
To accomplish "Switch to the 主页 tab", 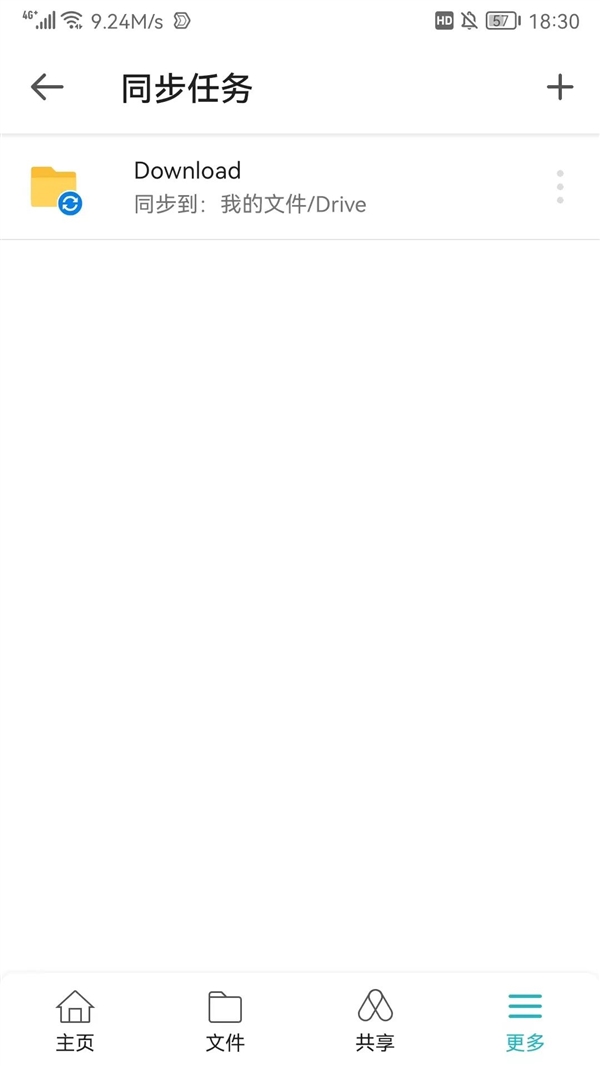I will [x=75, y=1020].
